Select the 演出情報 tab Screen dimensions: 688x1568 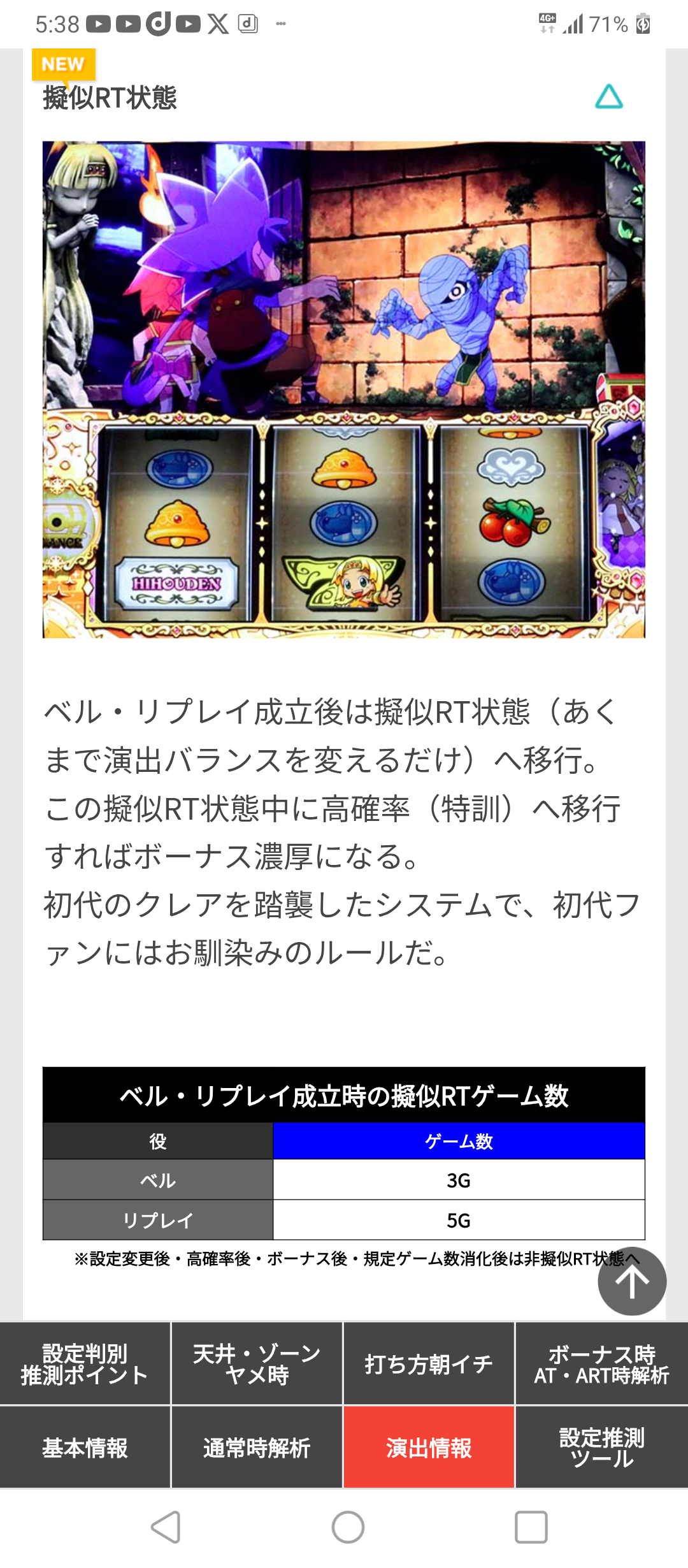(429, 1448)
